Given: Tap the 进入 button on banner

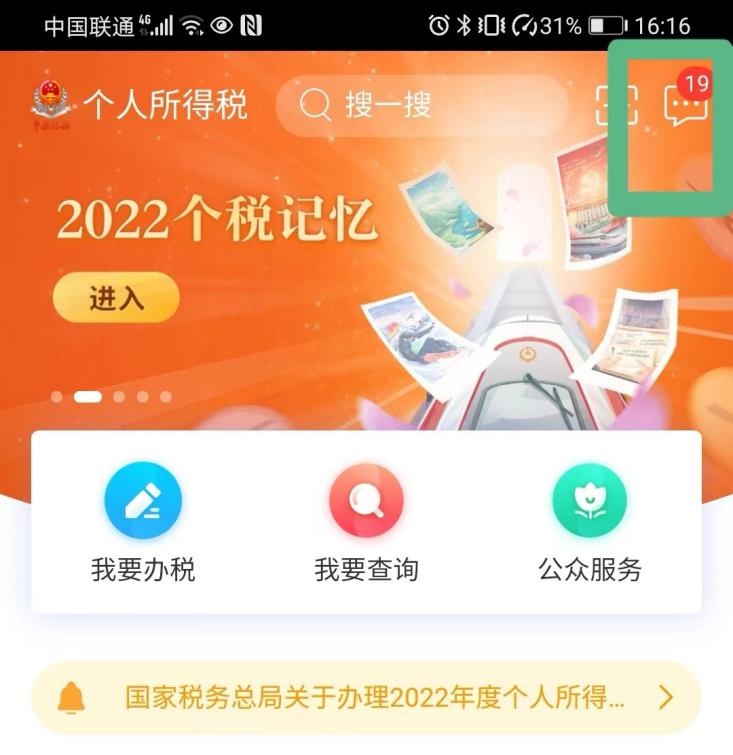Looking at the screenshot, I should 116,297.
